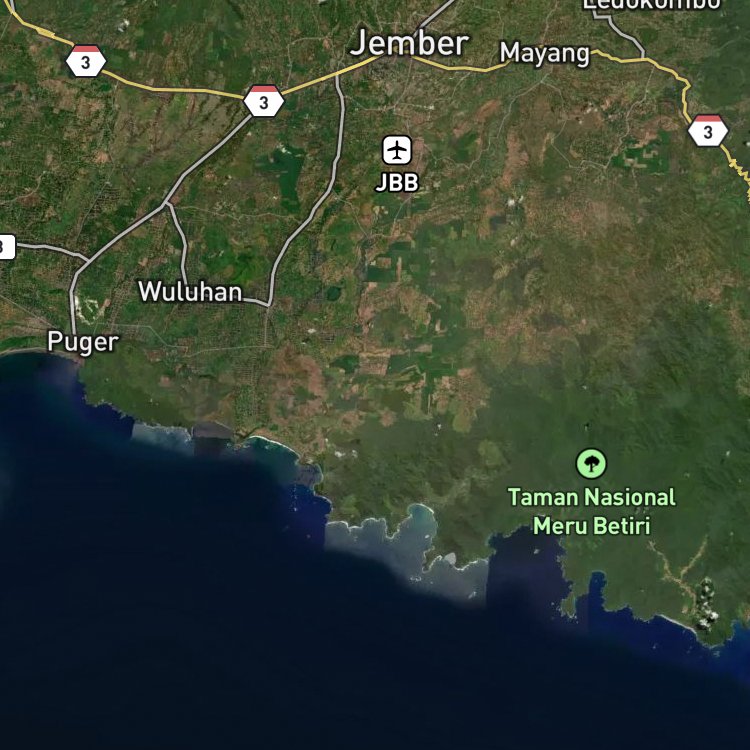Open the JBB airport marker
Image resolution: width=750 pixels, height=750 pixels.
click(397, 150)
